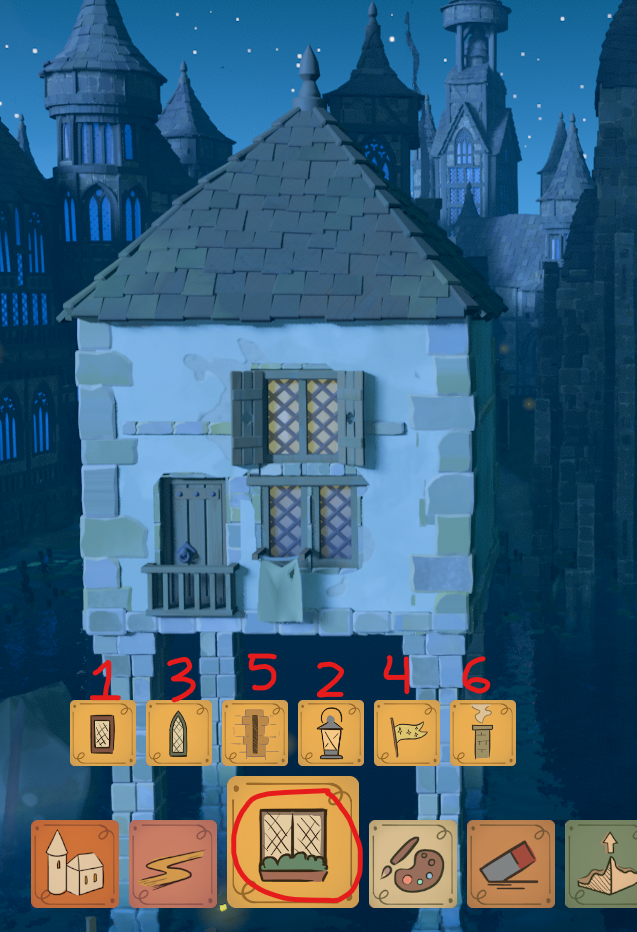Pick the wooden beam wall piece

pos(254,733)
